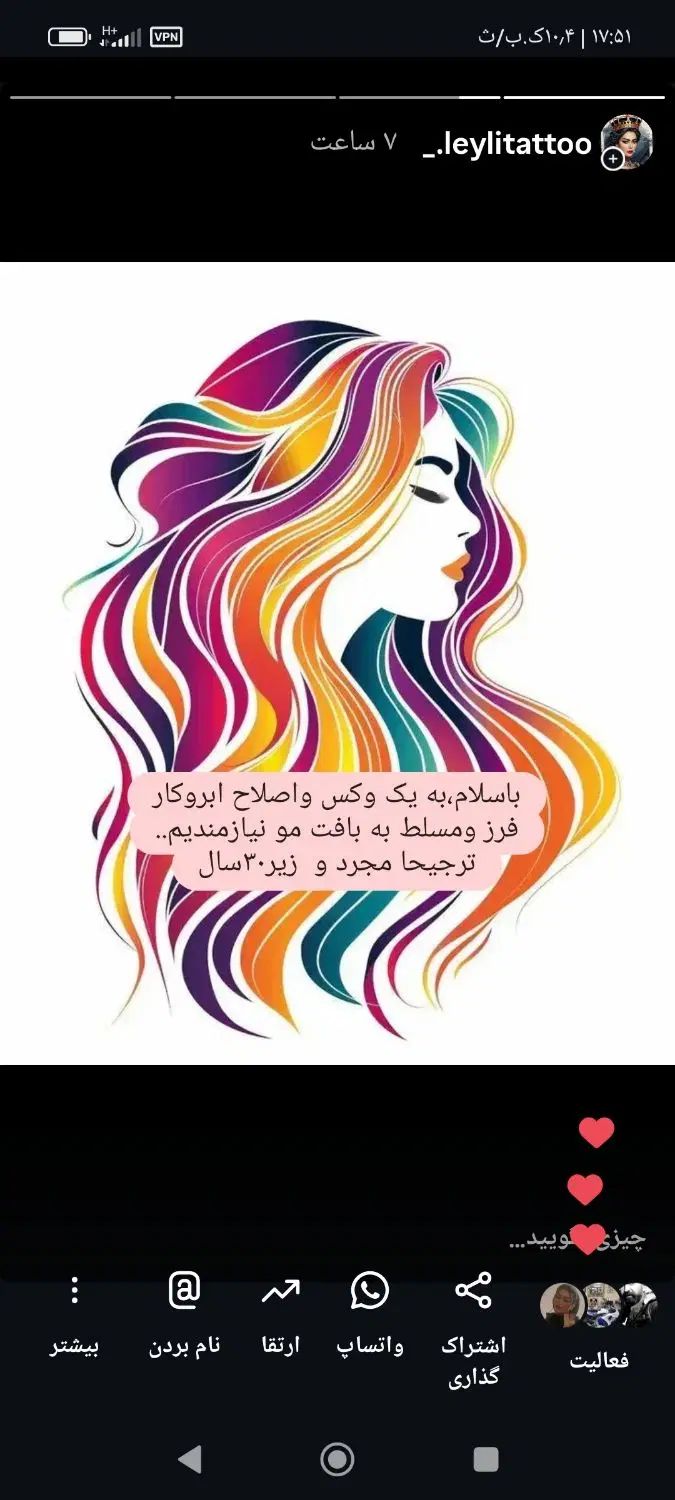Go to the home screen
Viewport: 675px width, 1500px height.
[338, 1460]
